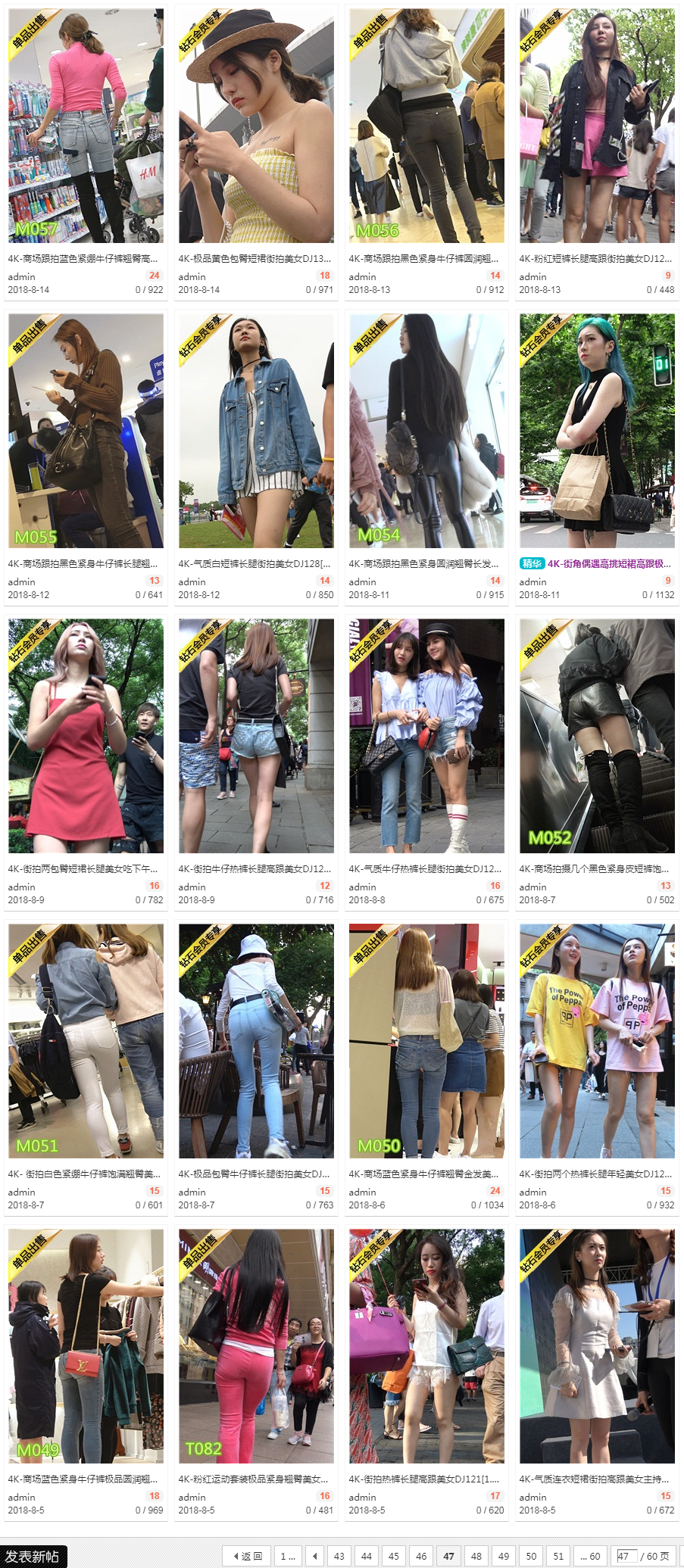This screenshot has width=684, height=1568.
Task: Open page 45
Action: pyautogui.click(x=394, y=1557)
